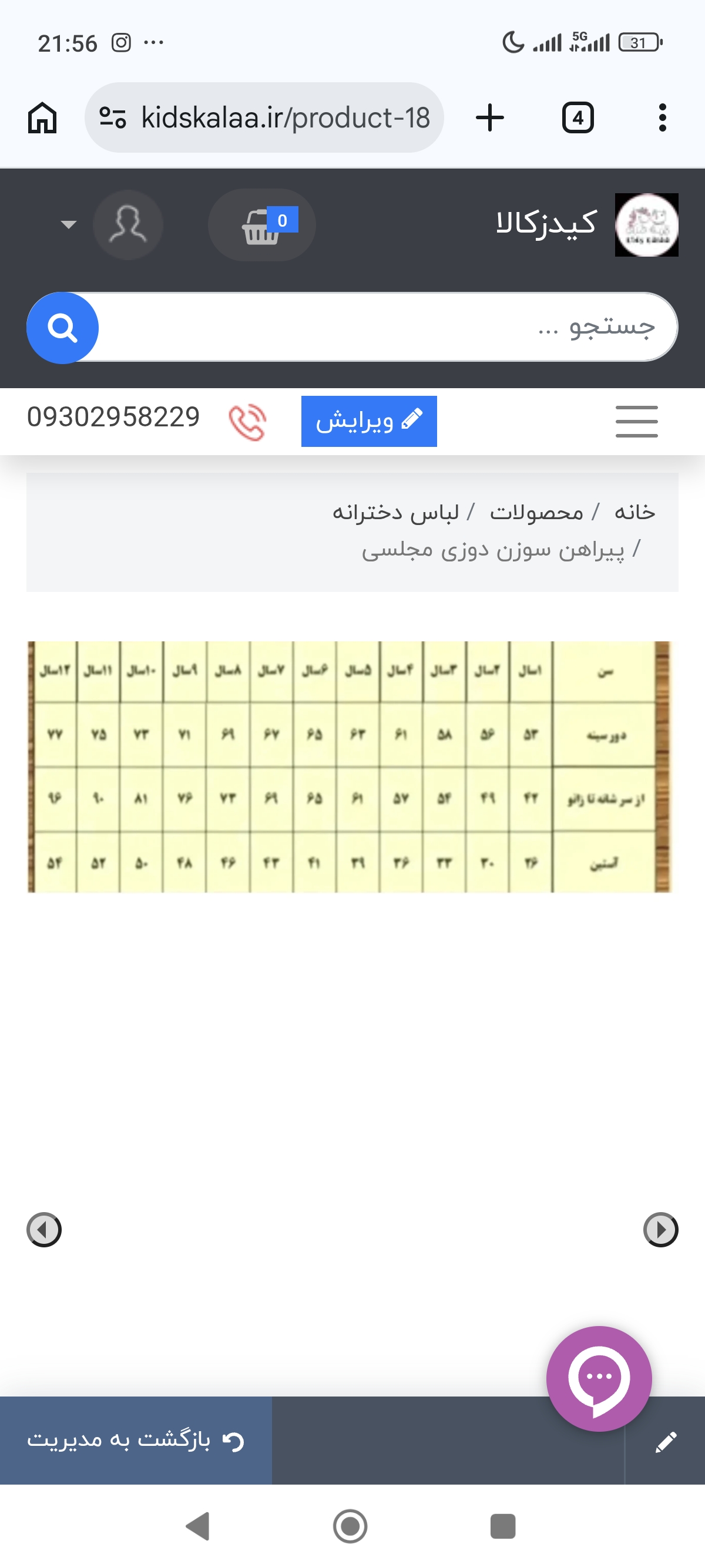This screenshot has height=1568, width=705.
Task: View the shopping cart basket
Action: (263, 226)
